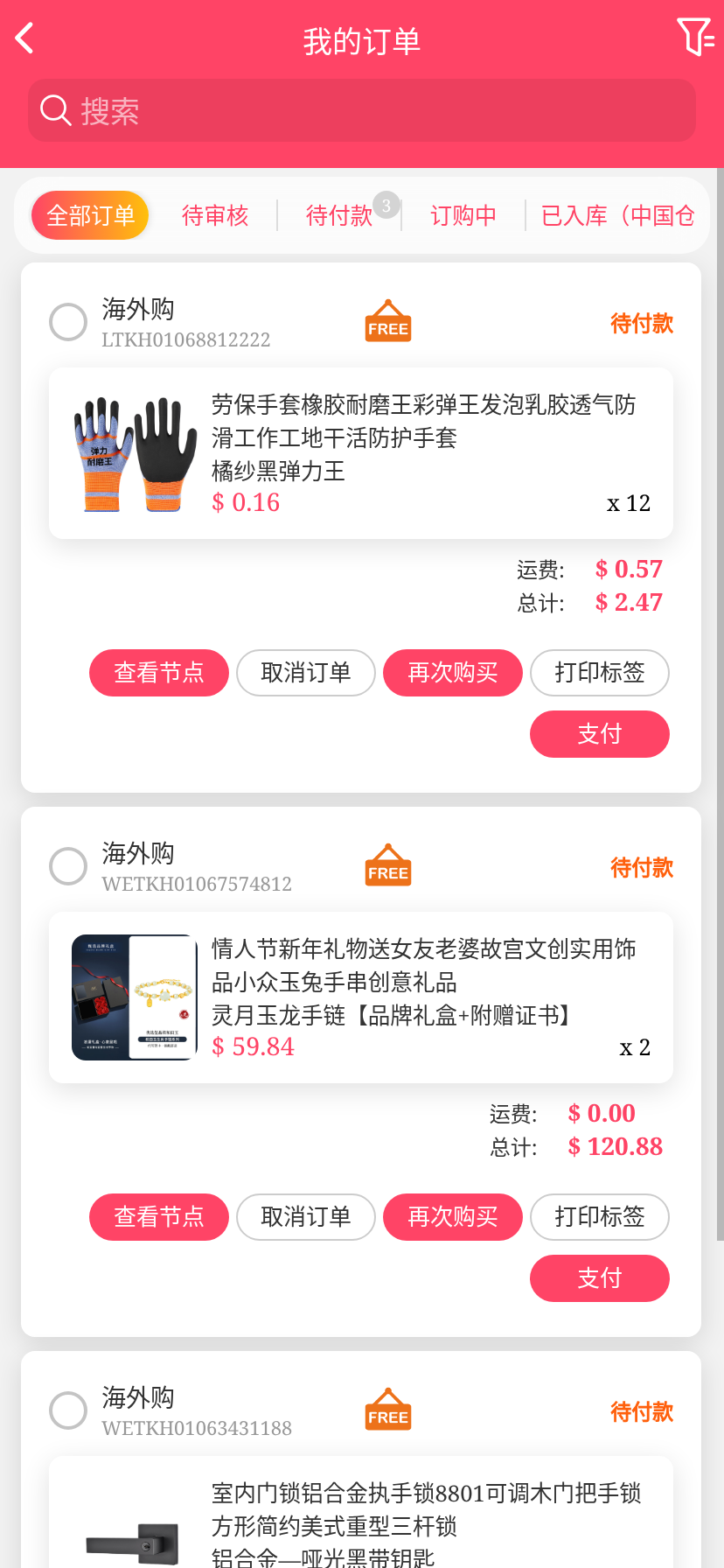Select order LTKH01068812222 with its radio button
724x1568 pixels.
[x=68, y=322]
